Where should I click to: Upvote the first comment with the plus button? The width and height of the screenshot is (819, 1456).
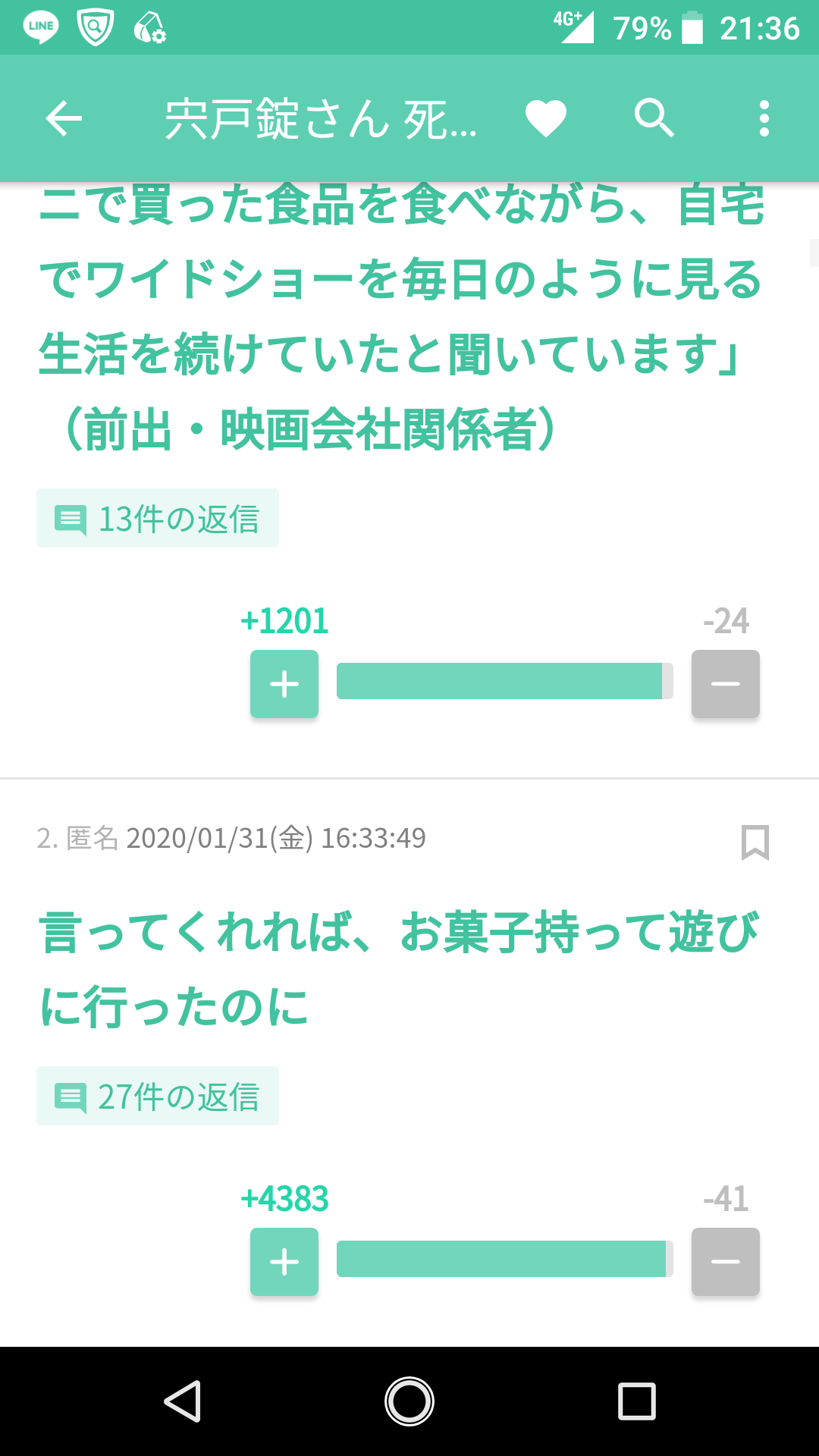(284, 684)
